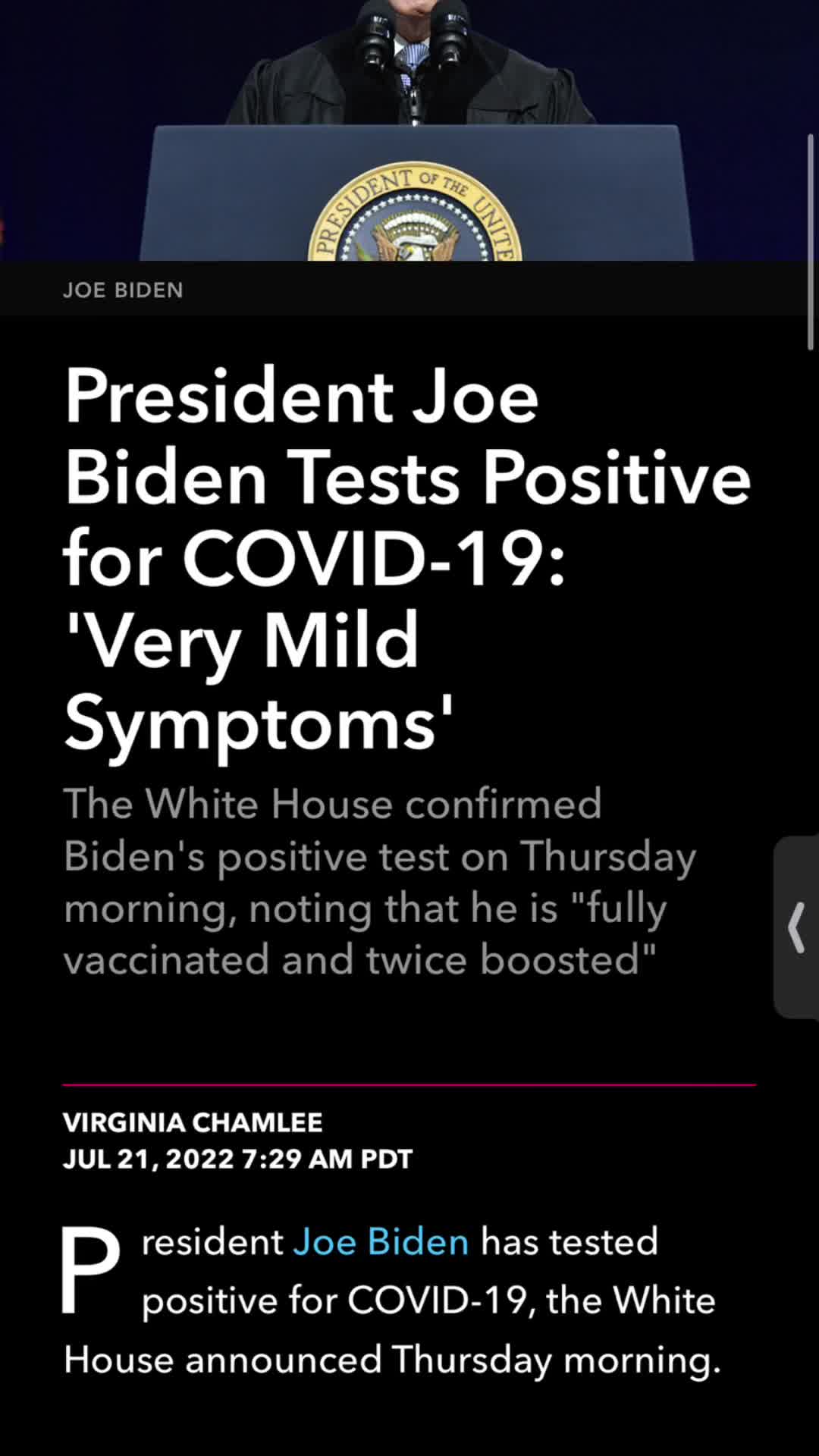Open the JOE BIDEN topic tag
The height and width of the screenshot is (1456, 819).
tap(123, 290)
